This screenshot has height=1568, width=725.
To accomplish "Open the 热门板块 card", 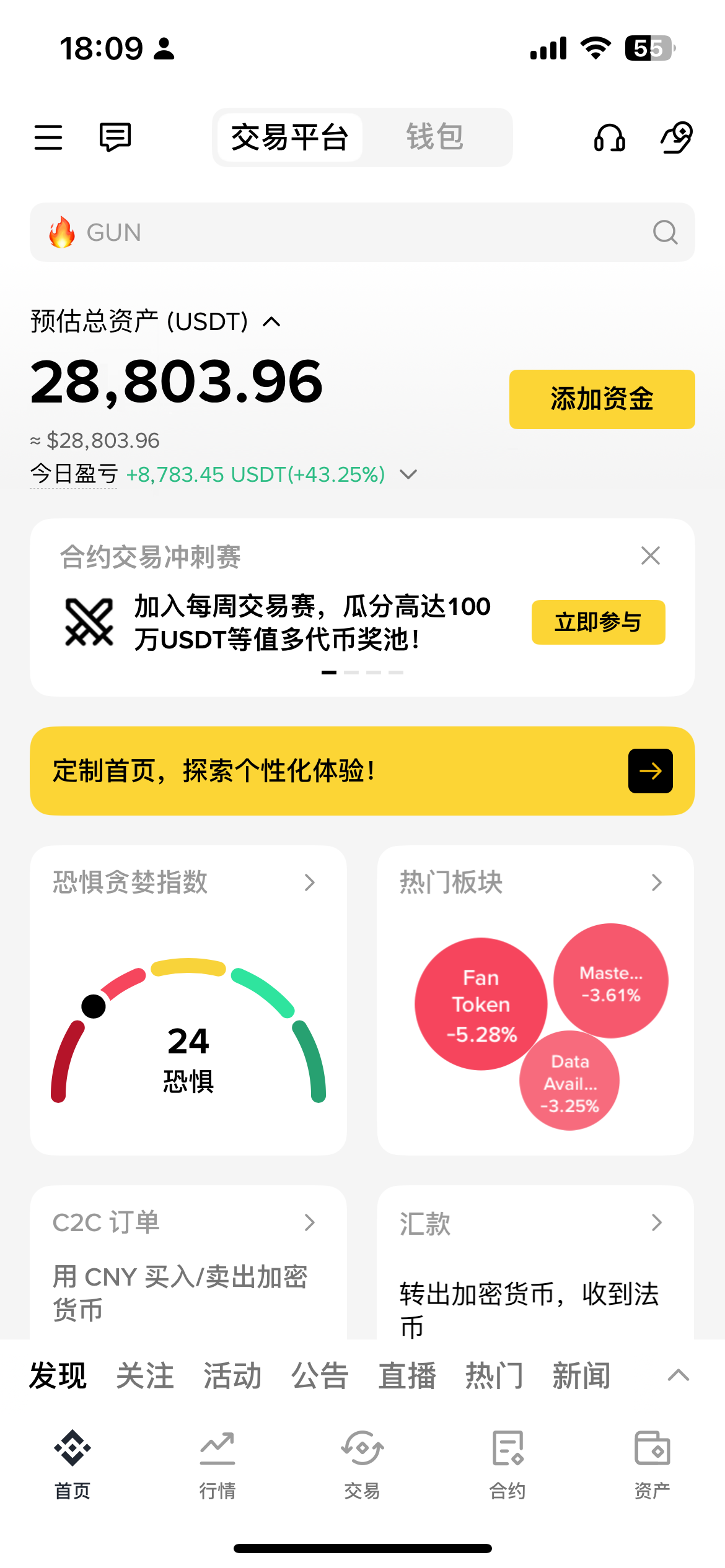I will tap(535, 882).
